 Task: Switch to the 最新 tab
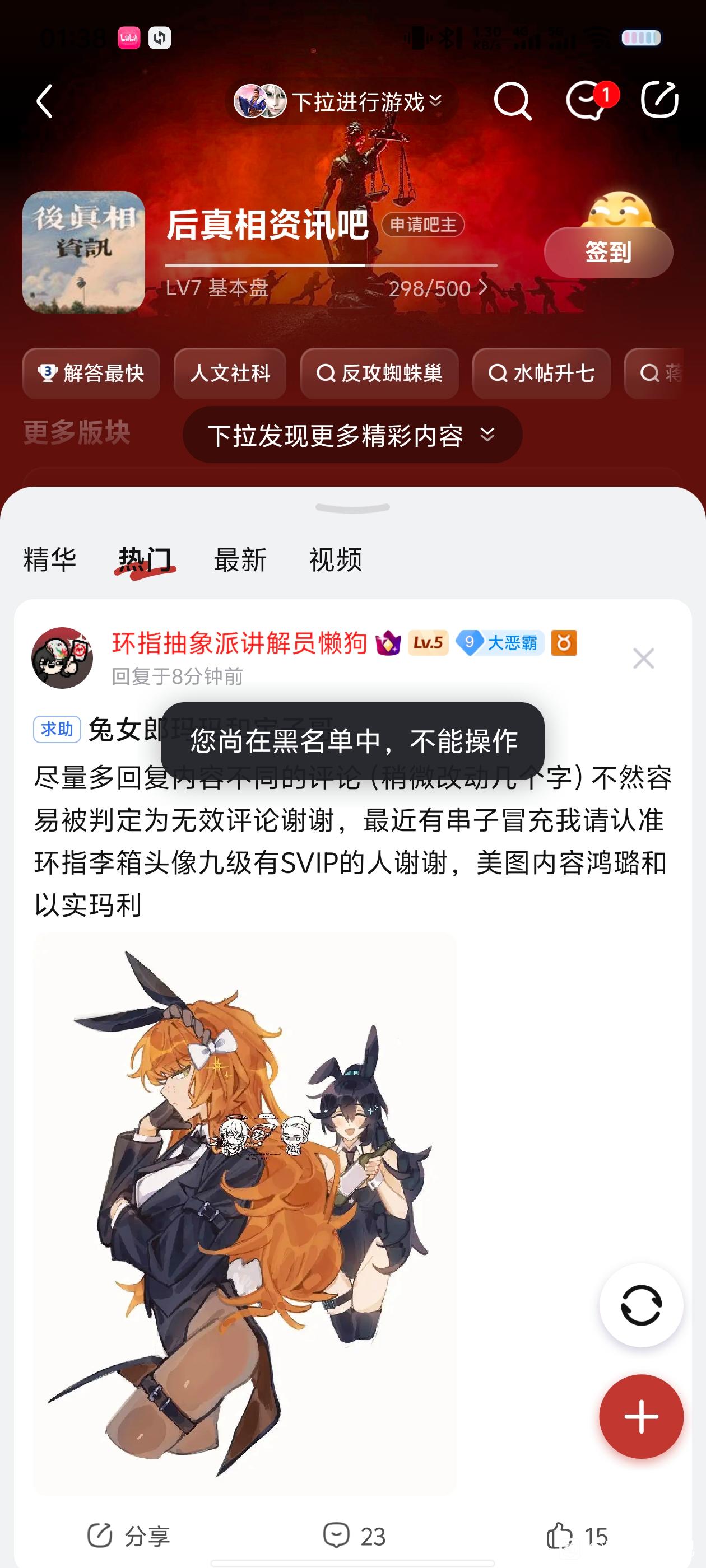point(240,559)
